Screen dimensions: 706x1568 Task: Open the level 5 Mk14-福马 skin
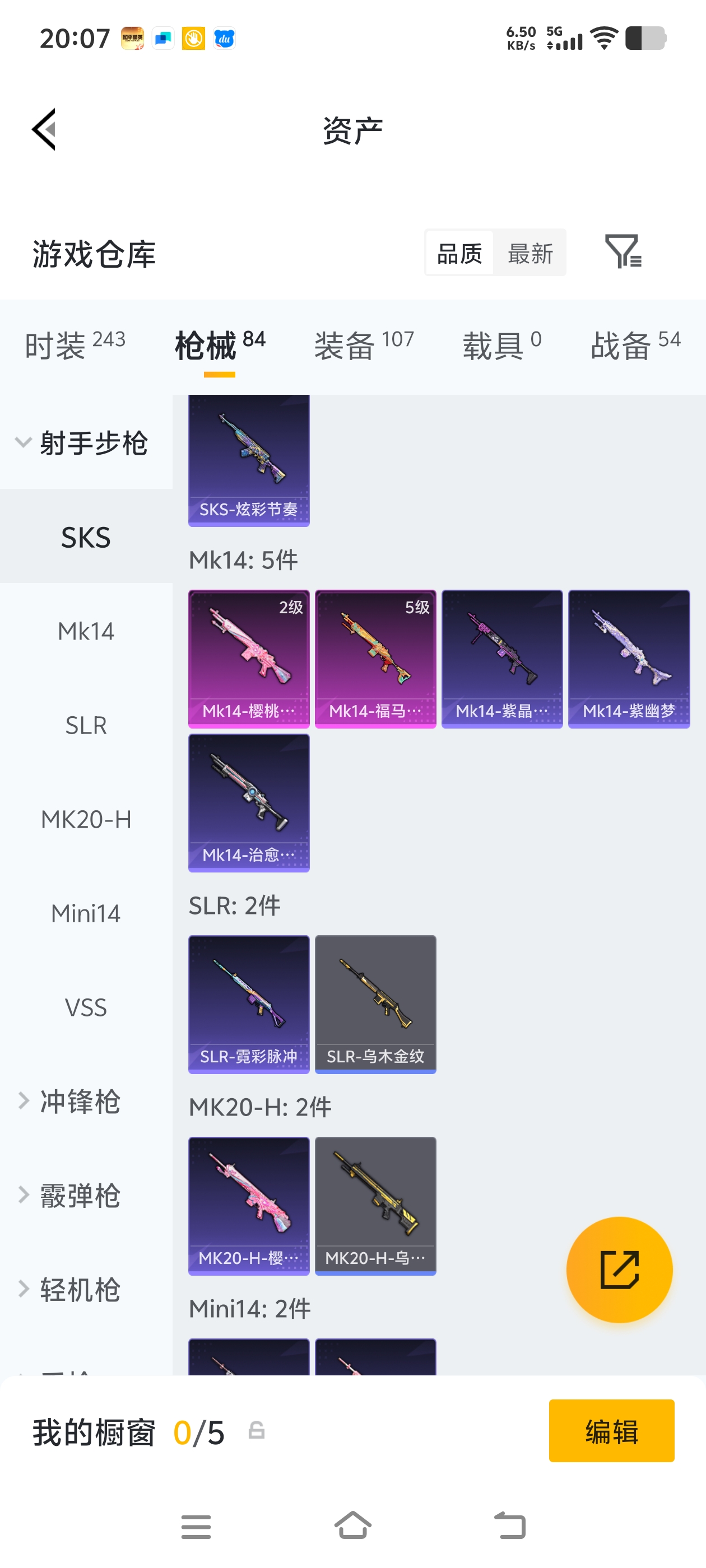coord(375,659)
